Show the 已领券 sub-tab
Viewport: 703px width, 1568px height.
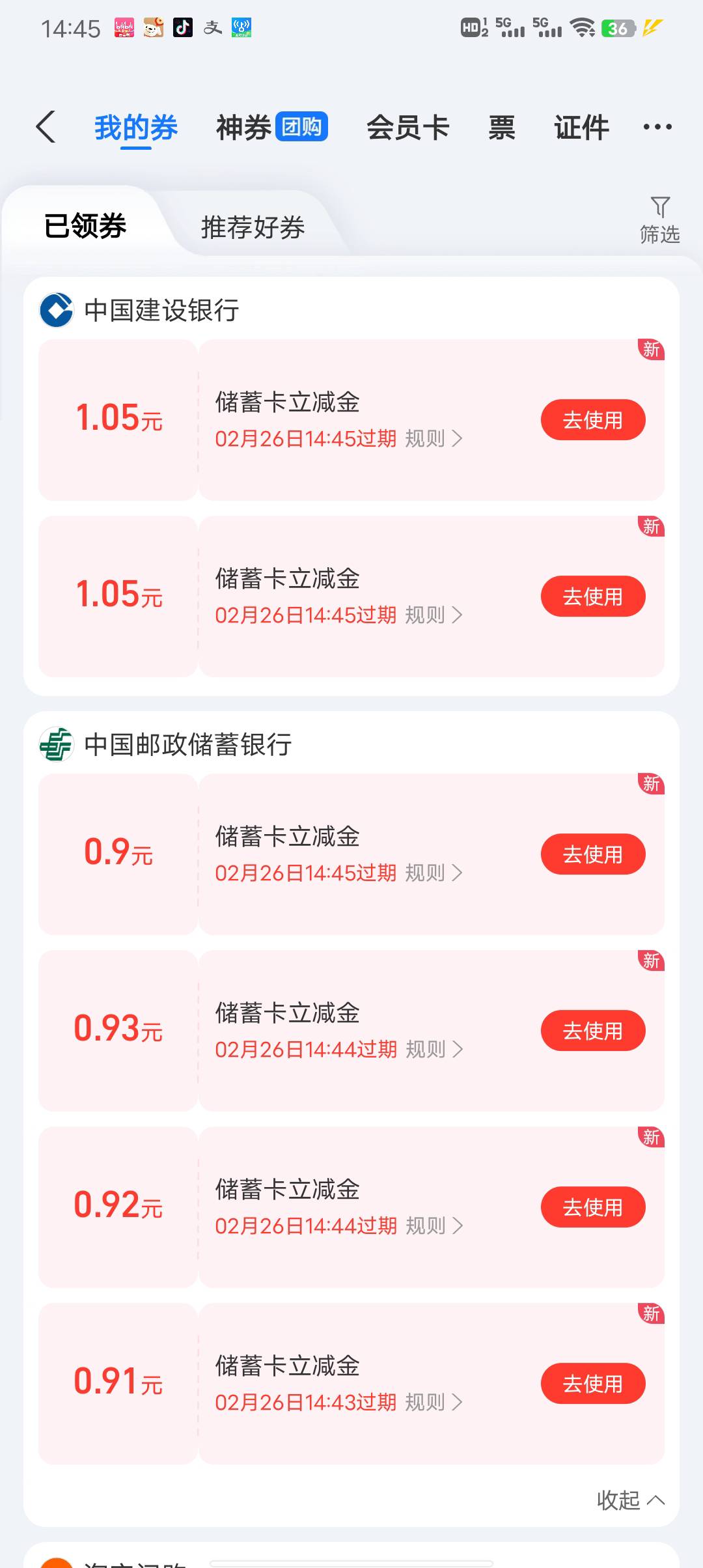(x=85, y=227)
